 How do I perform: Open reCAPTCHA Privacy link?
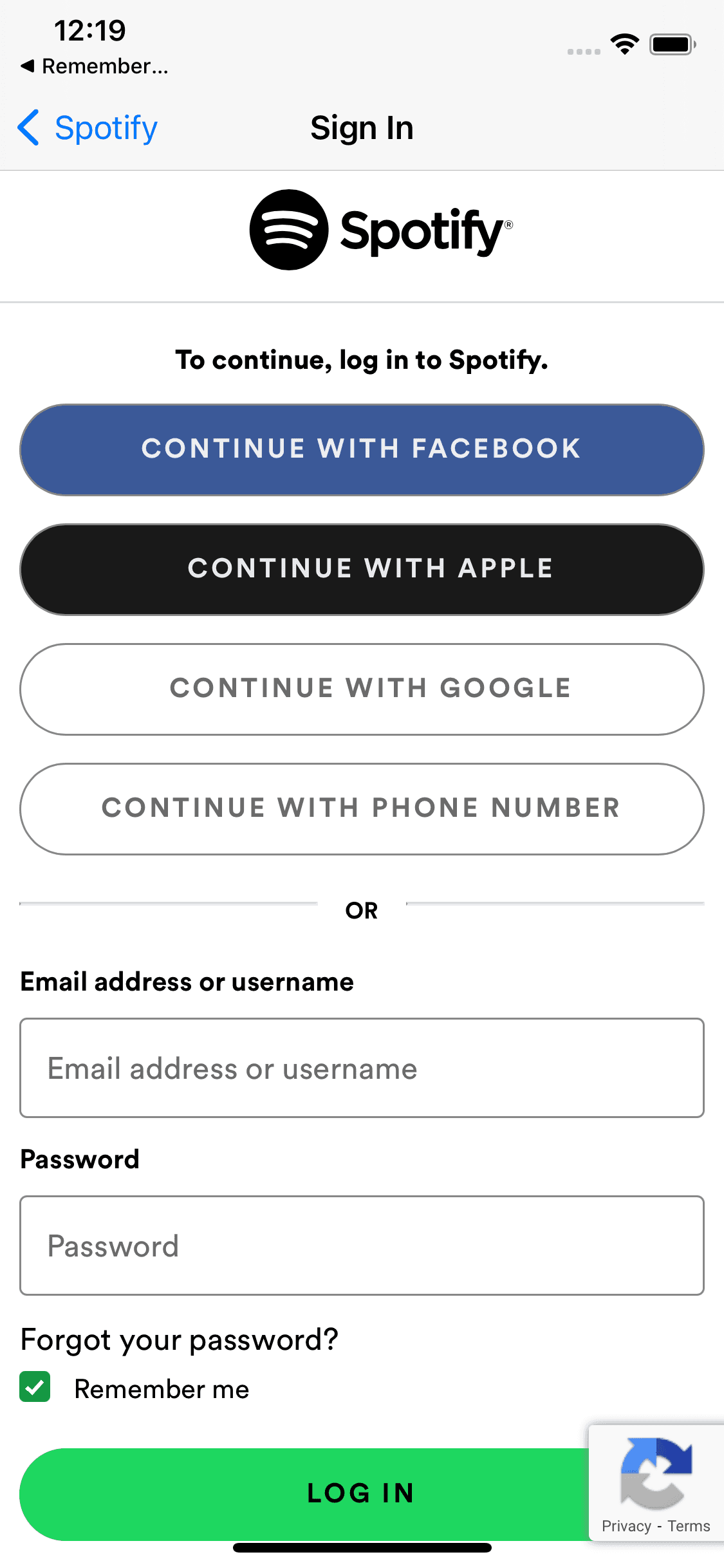tap(626, 1526)
